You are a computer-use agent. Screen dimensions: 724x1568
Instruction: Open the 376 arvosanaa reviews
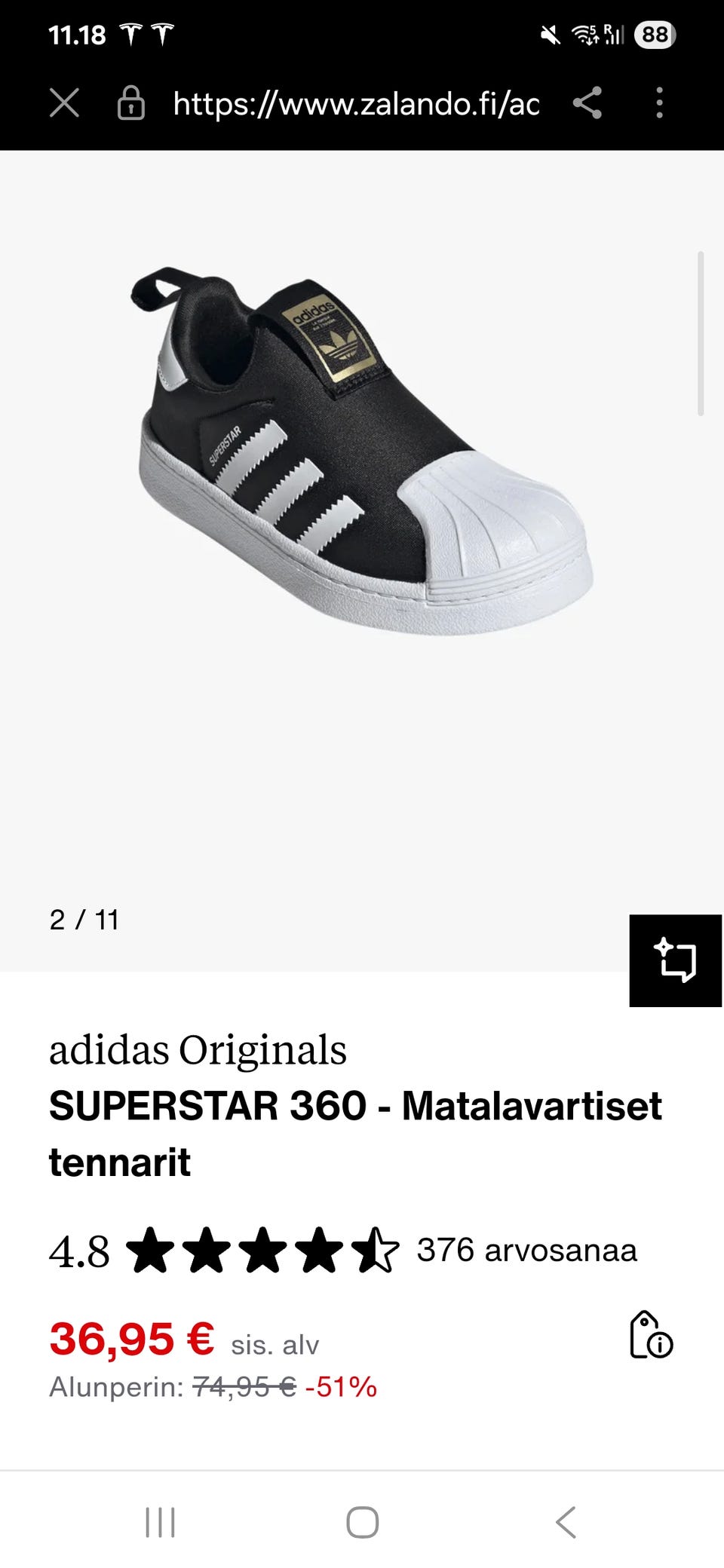point(526,1250)
